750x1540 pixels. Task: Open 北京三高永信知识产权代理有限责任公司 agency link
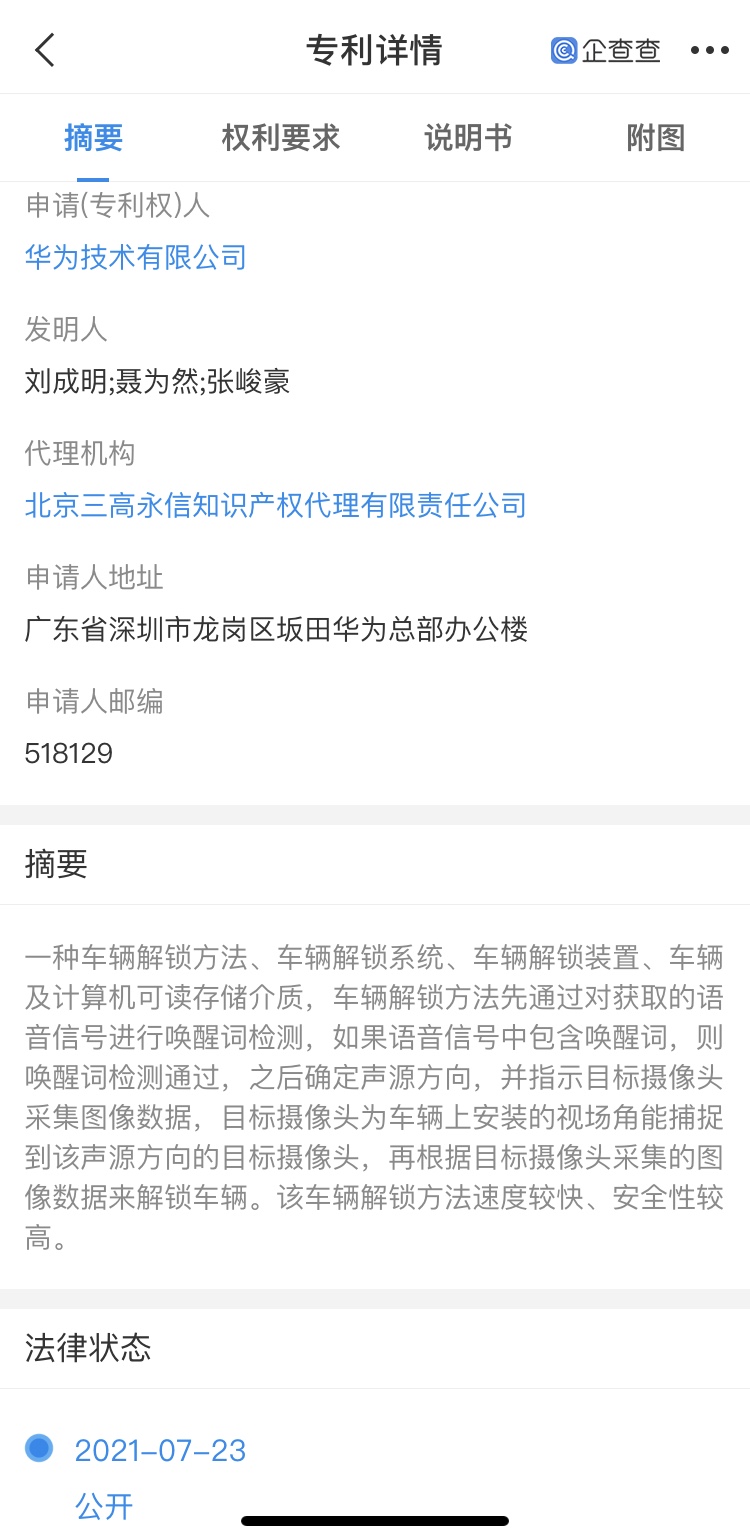pos(275,506)
